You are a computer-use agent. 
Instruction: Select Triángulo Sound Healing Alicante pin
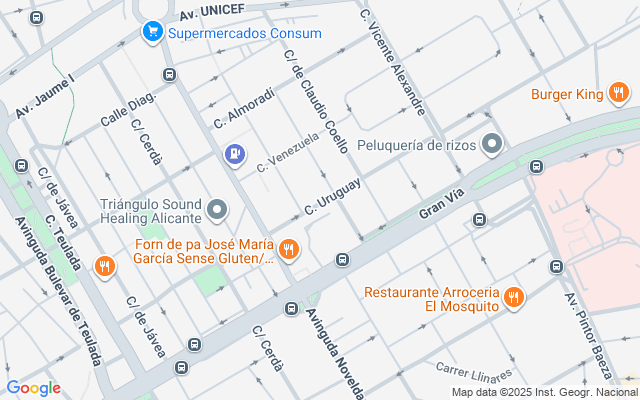(218, 210)
